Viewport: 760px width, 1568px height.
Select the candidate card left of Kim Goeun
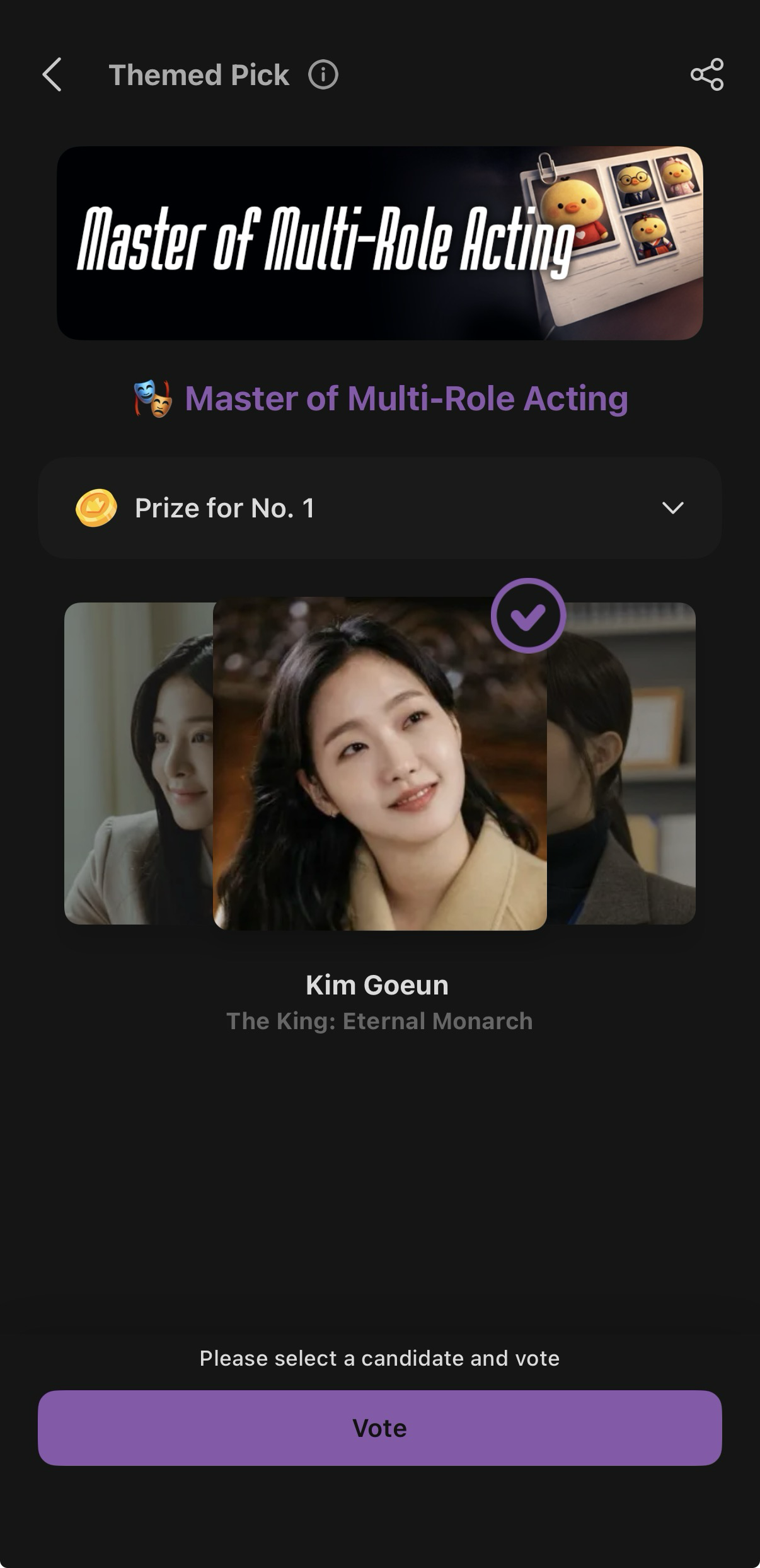(x=139, y=763)
